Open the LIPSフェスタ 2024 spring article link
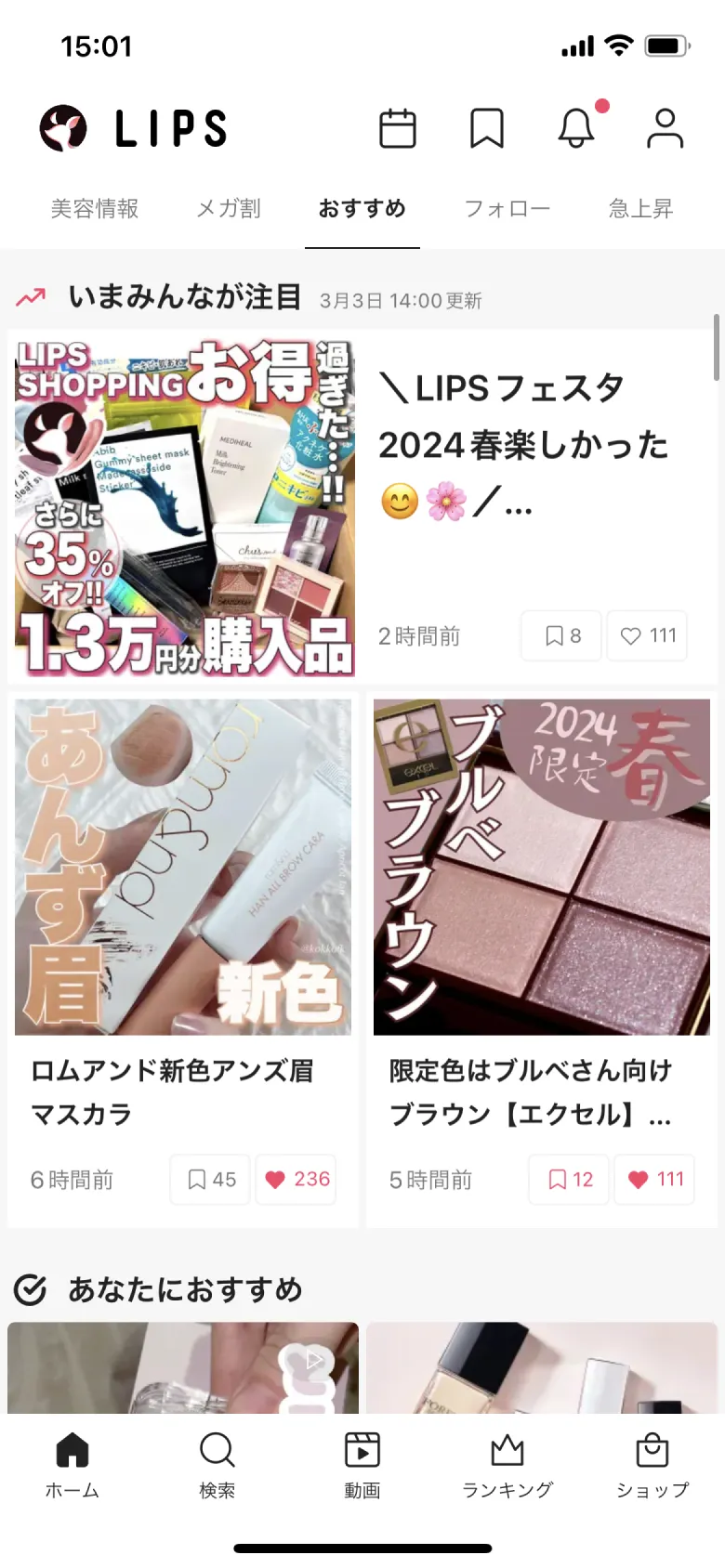This screenshot has width=725, height=1568. (x=525, y=446)
